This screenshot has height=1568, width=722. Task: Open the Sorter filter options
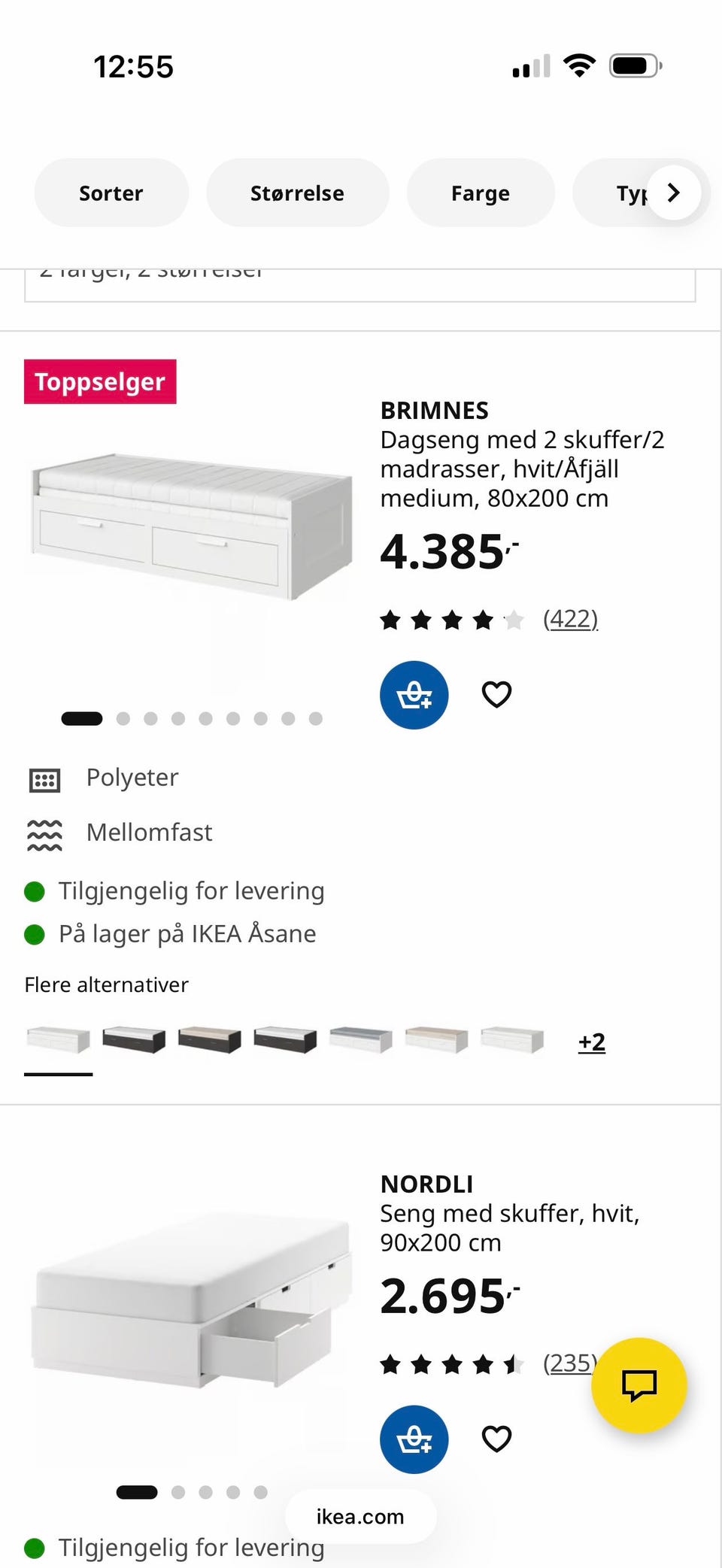pos(111,193)
